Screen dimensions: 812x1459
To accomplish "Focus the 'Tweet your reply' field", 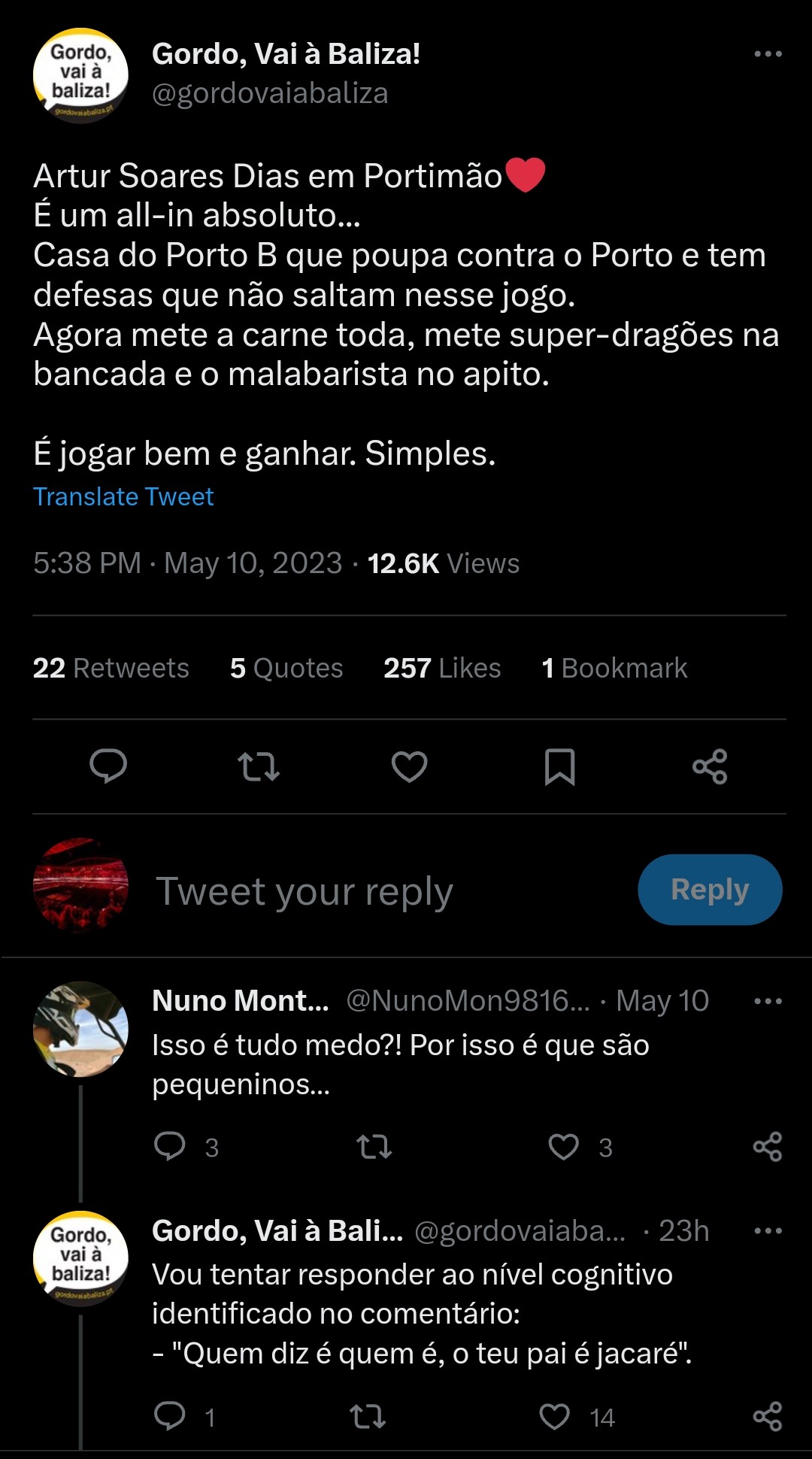I will [x=376, y=891].
